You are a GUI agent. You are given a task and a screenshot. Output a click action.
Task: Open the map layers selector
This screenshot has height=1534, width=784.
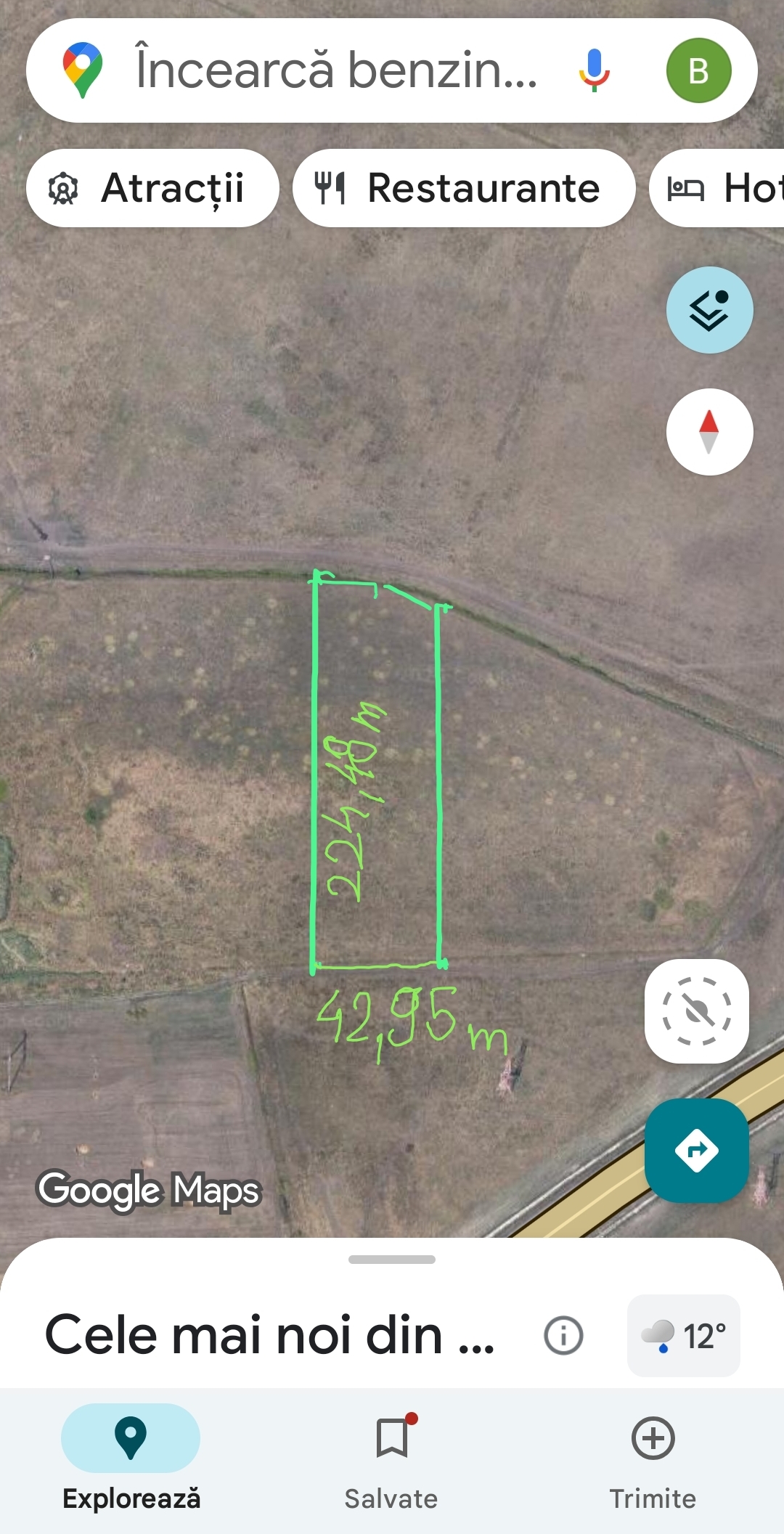[x=709, y=310]
